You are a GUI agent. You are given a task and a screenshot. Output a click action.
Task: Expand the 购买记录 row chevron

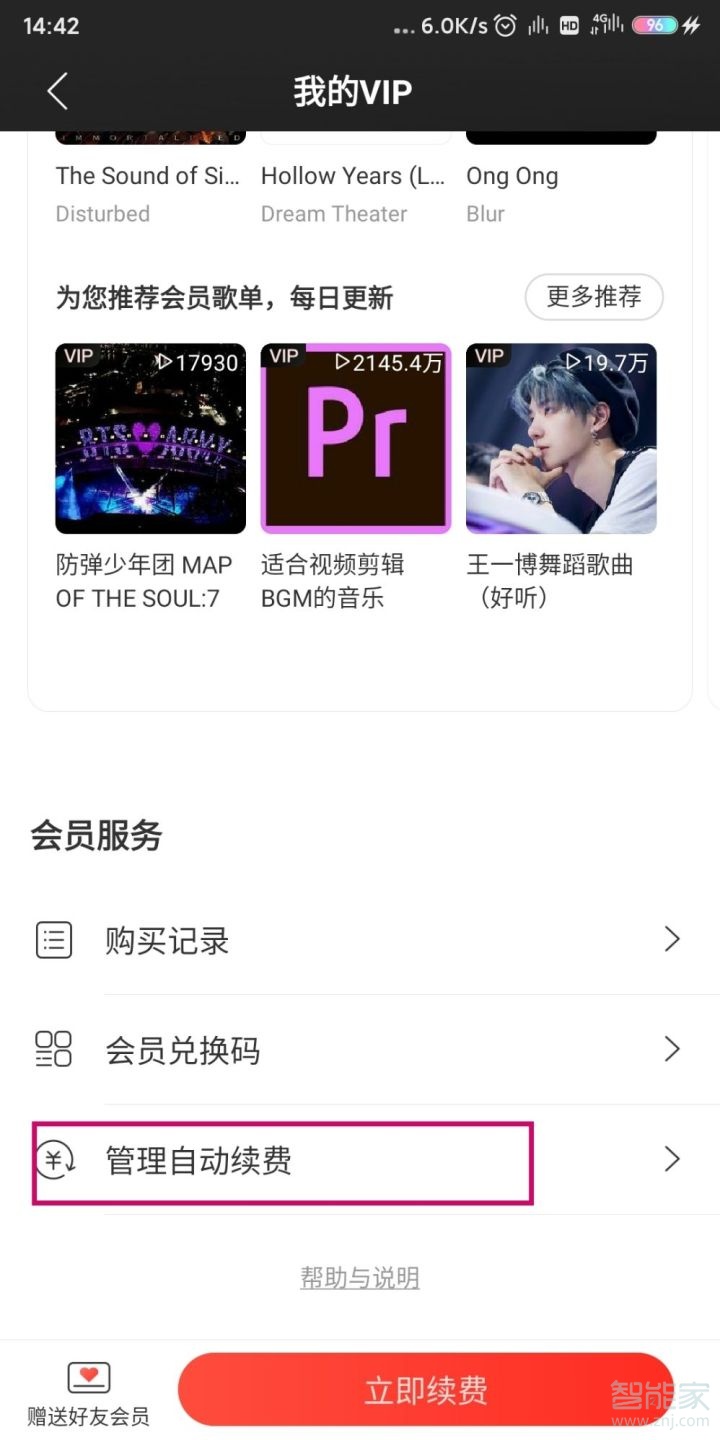[671, 939]
